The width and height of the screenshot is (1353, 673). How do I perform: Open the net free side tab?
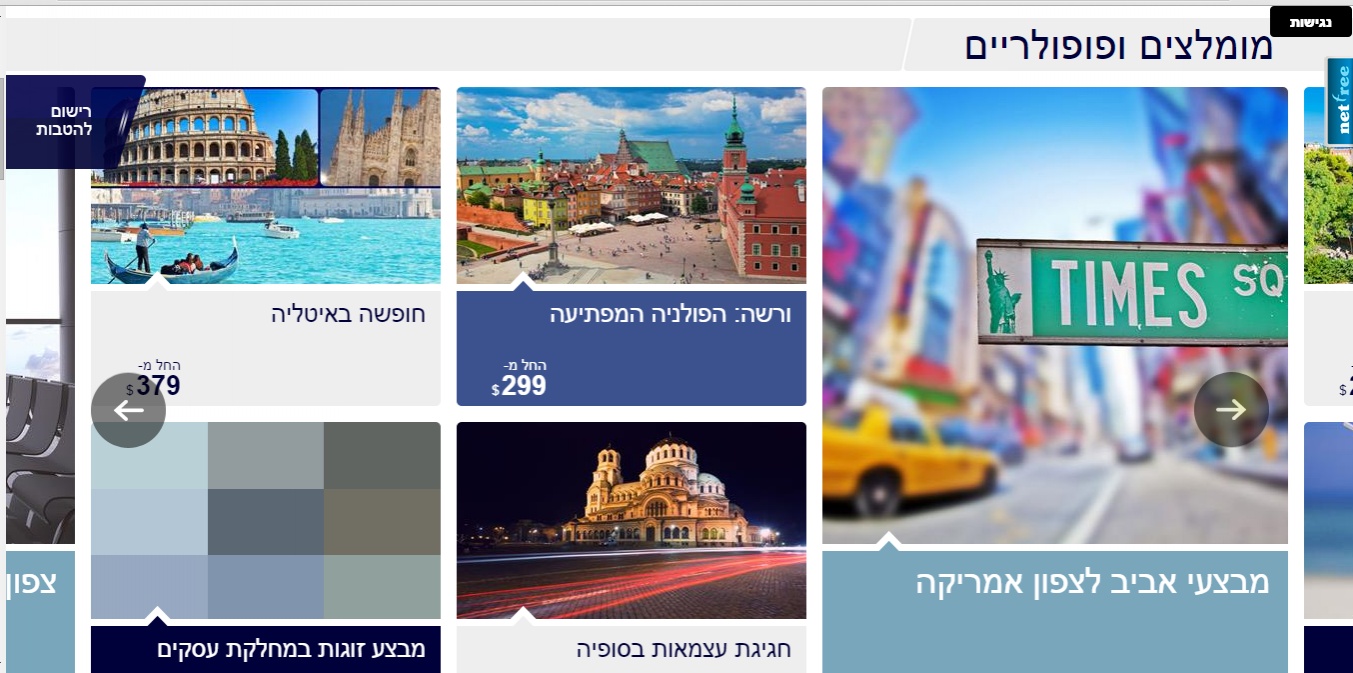click(x=1339, y=100)
